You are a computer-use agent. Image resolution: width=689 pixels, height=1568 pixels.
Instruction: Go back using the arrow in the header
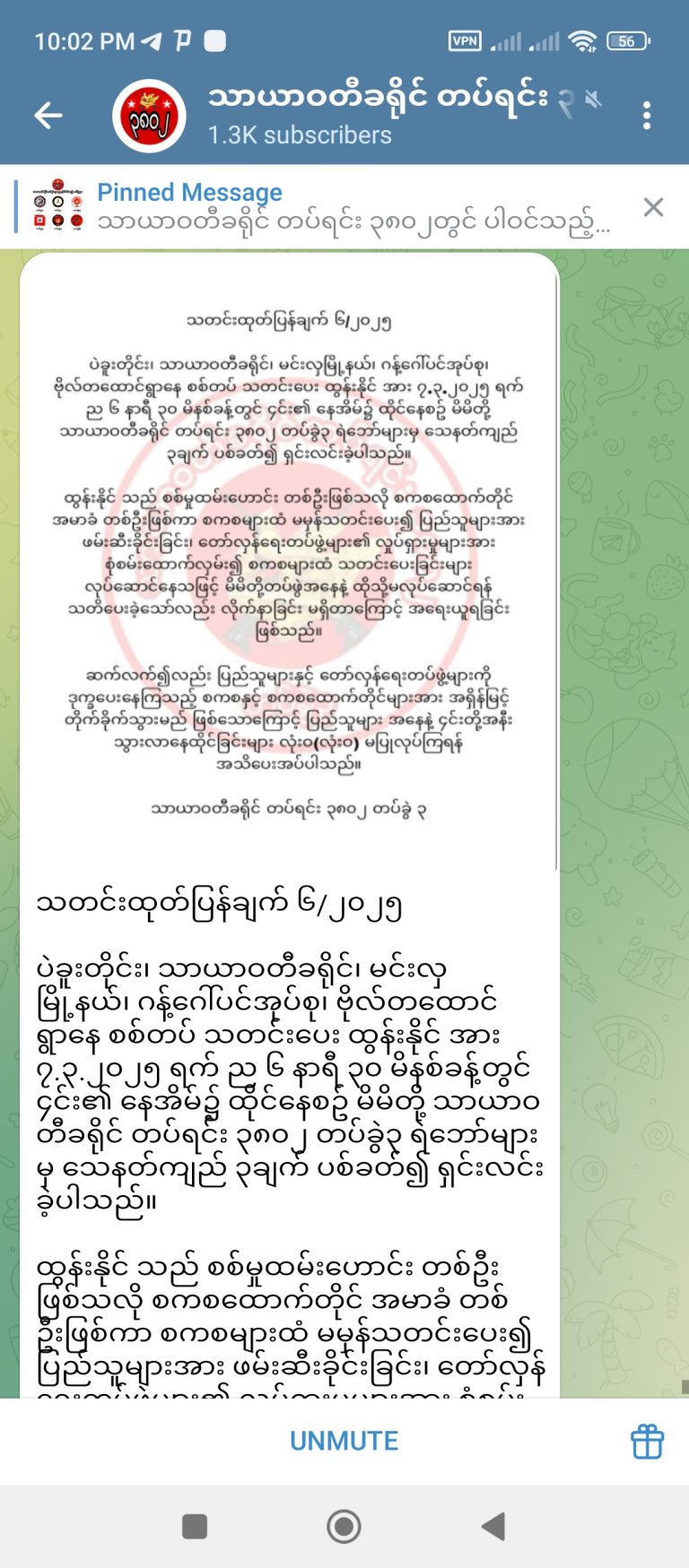click(x=48, y=115)
